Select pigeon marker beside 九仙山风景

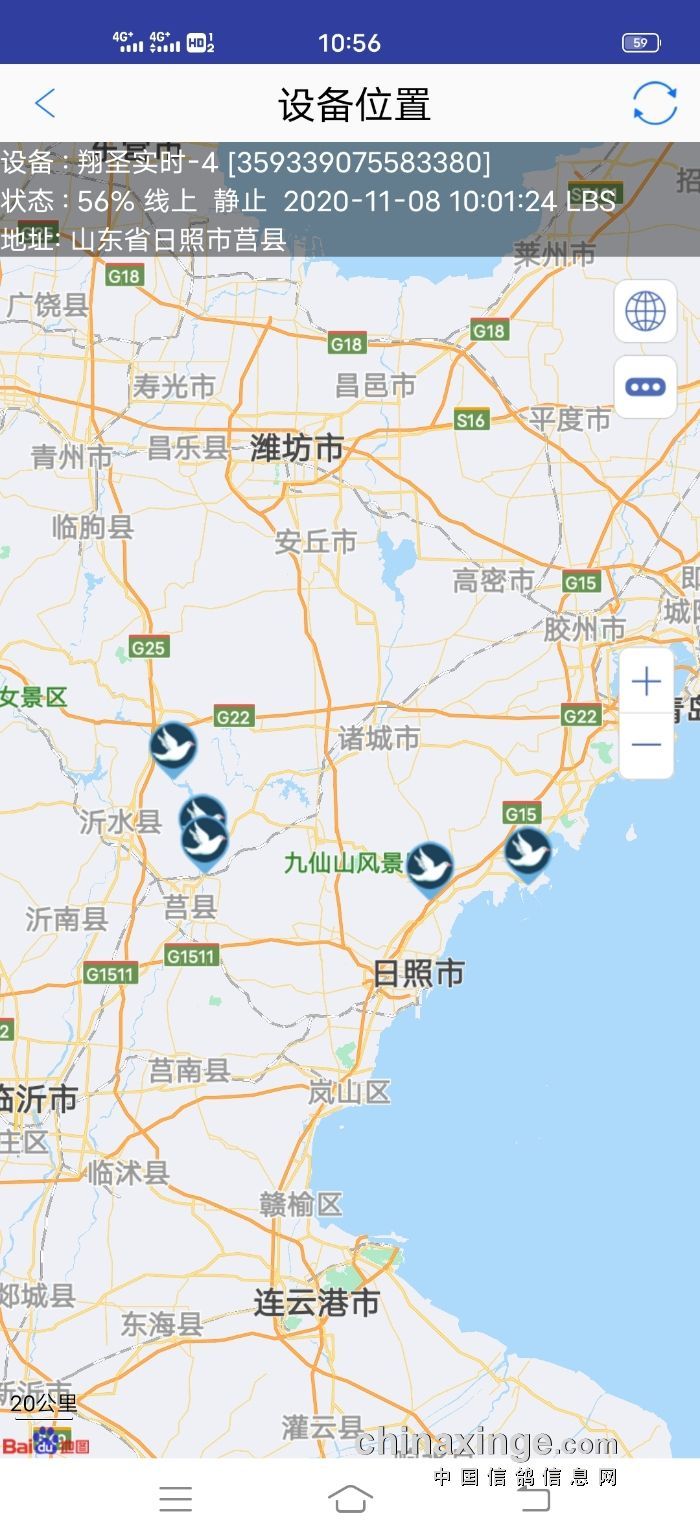pyautogui.click(x=430, y=866)
